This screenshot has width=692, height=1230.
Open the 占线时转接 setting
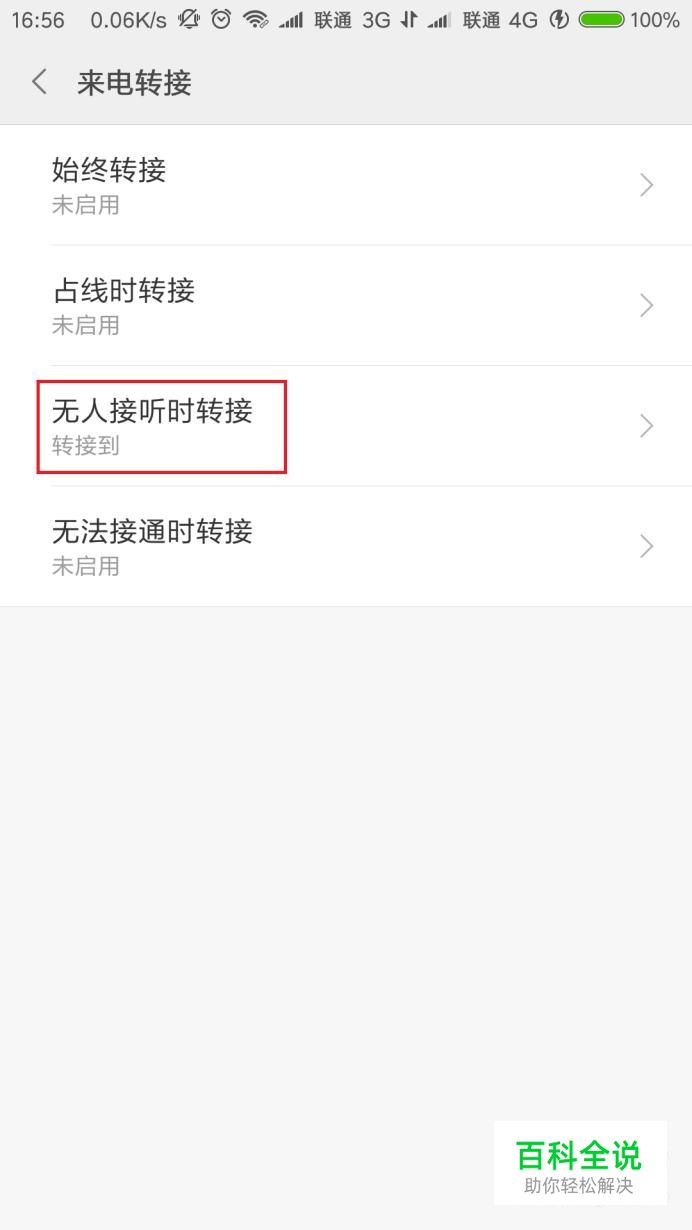[x=346, y=306]
